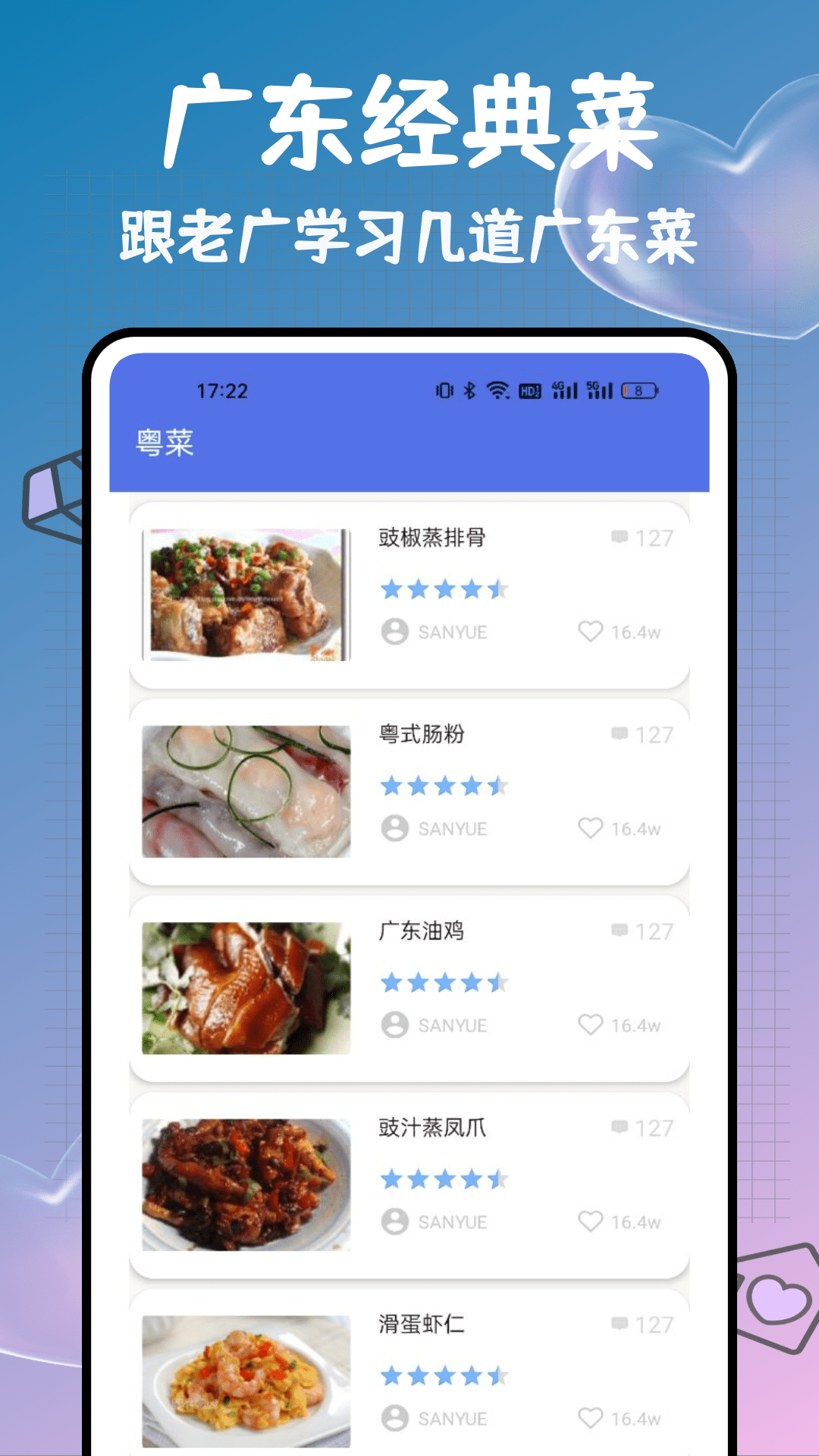Screen dimensions: 819x1456
Task: Toggle like on 豉椒蒸排骨 recipe
Action: point(590,632)
